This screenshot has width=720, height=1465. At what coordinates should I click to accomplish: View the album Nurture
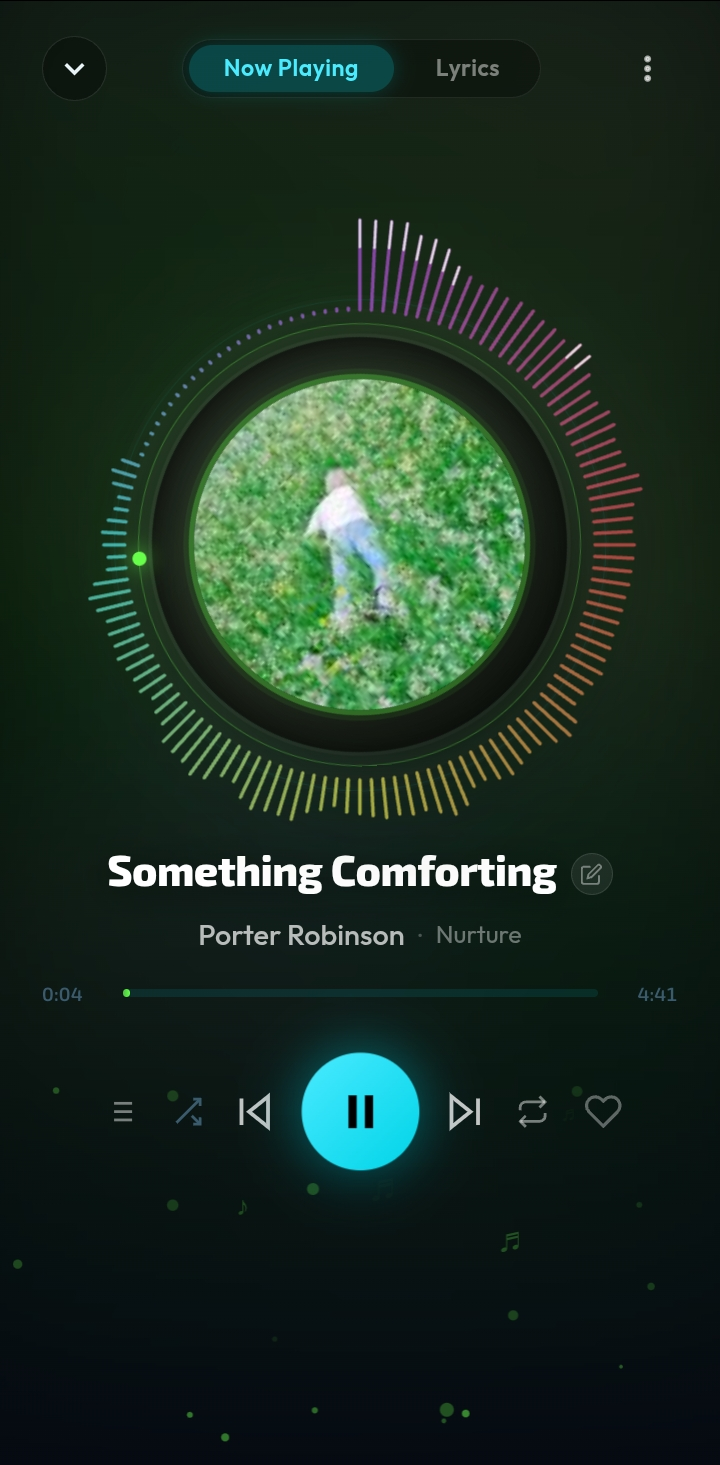[x=478, y=934]
